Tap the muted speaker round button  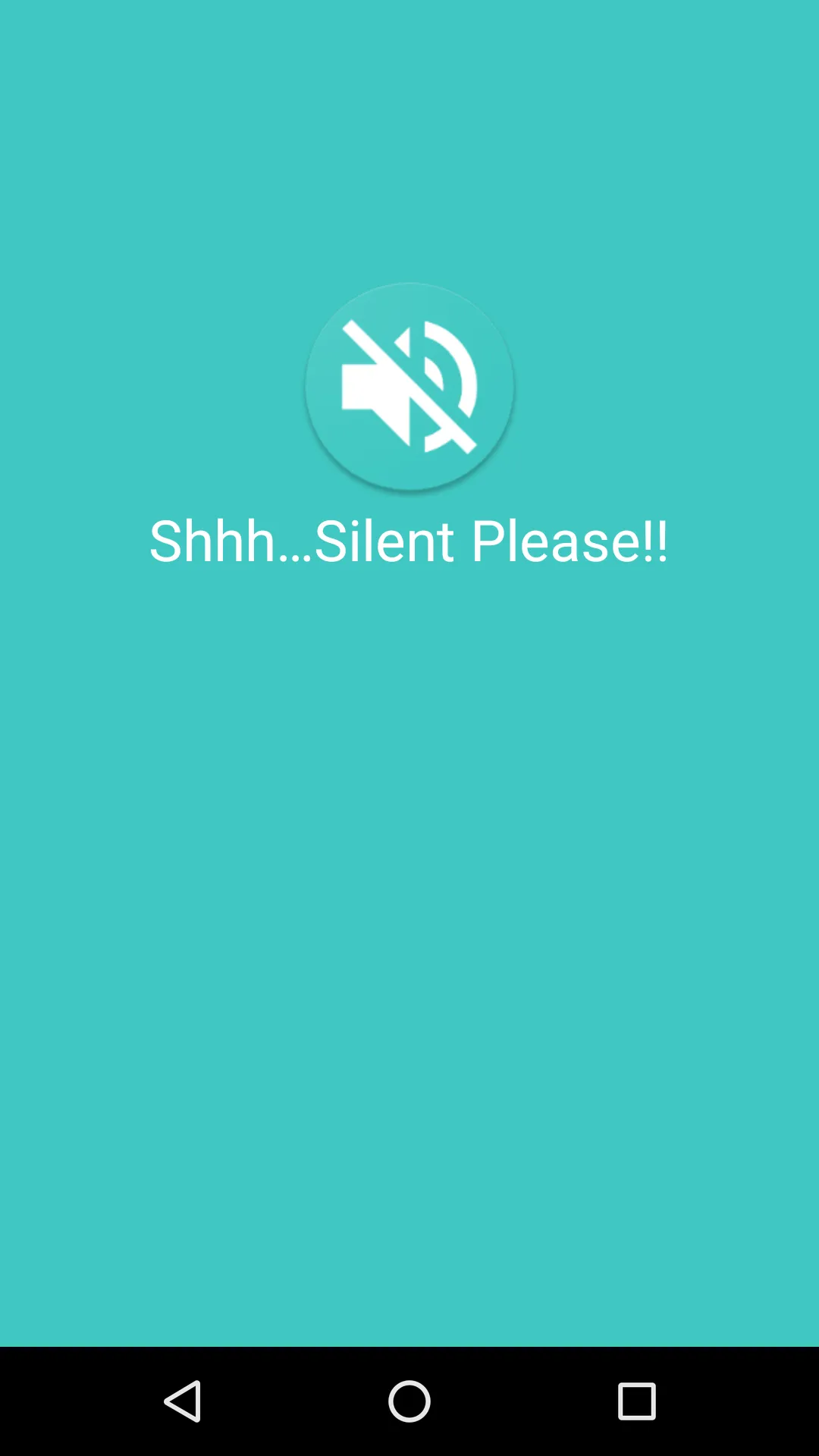[x=409, y=387]
